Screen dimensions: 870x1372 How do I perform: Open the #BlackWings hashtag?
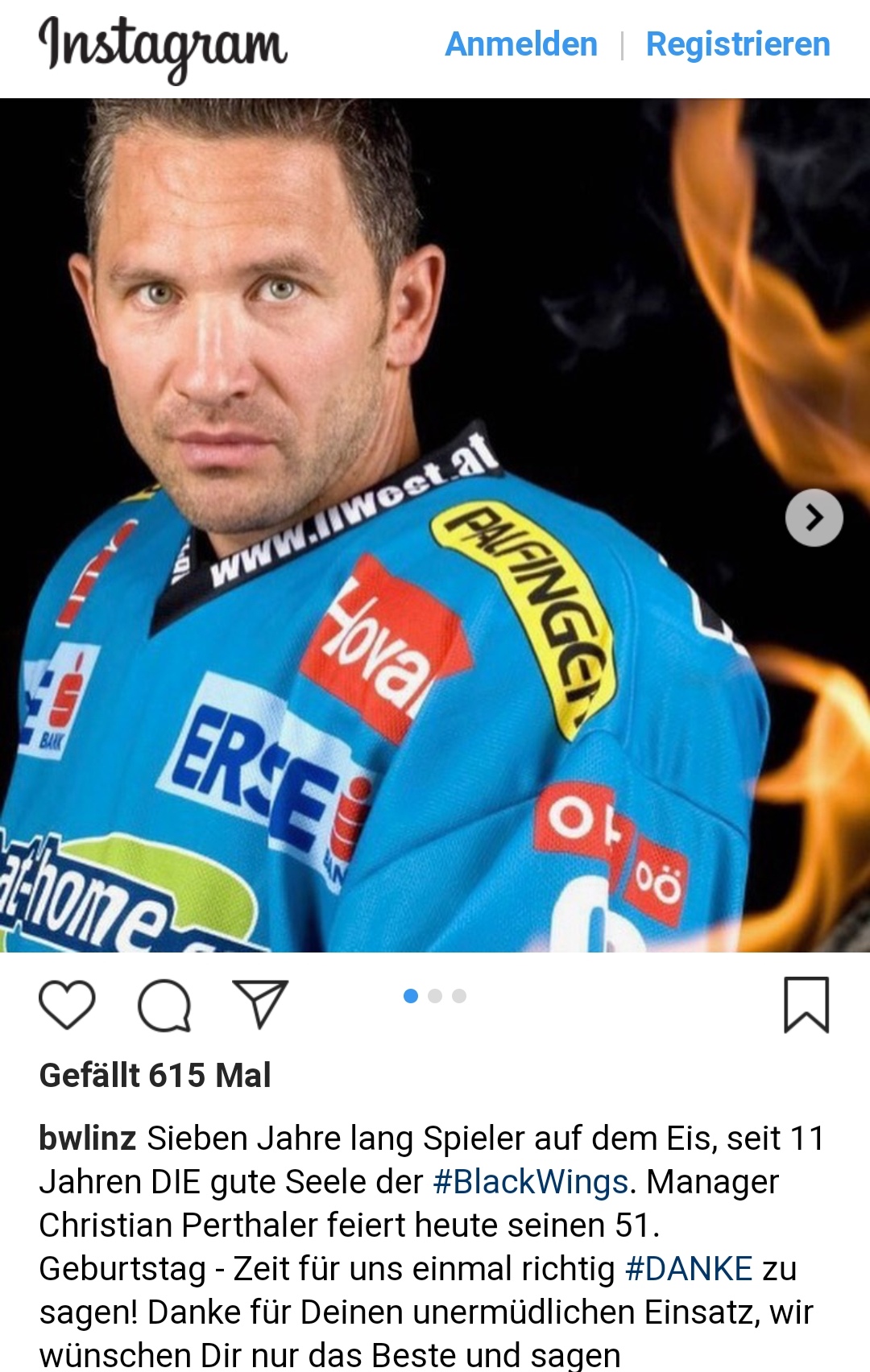click(530, 1182)
